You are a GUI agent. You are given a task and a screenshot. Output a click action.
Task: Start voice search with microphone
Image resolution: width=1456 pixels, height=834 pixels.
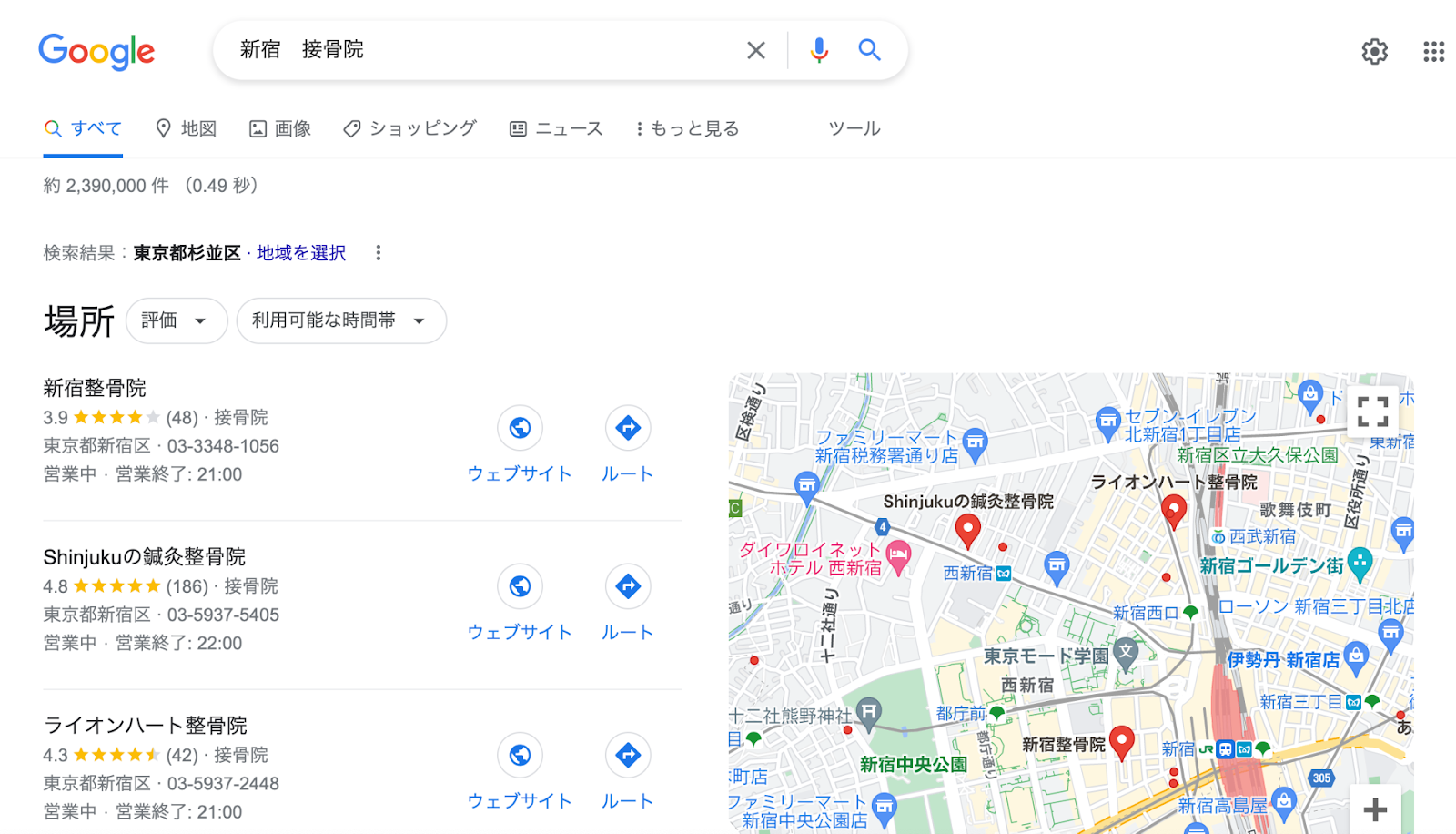pos(819,50)
